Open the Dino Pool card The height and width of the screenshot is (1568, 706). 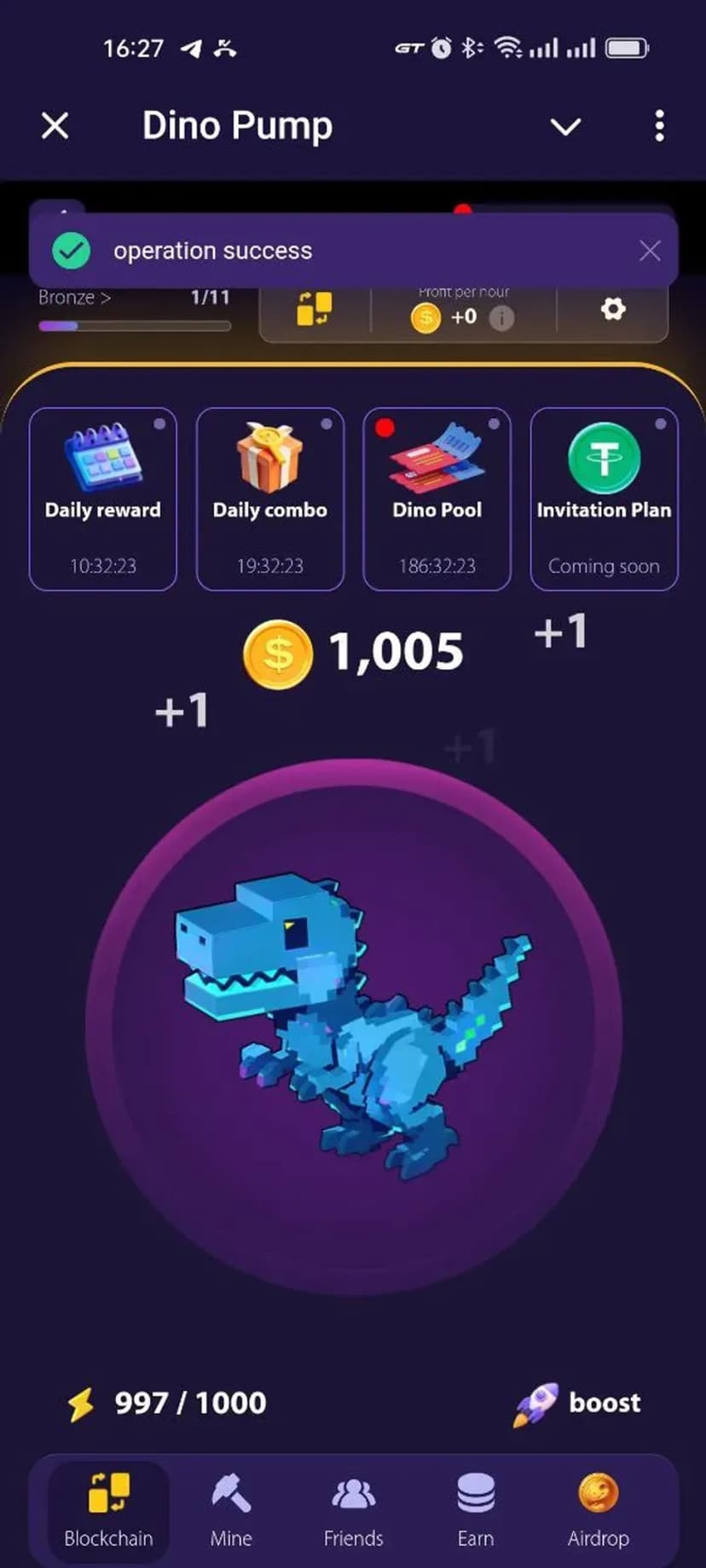(437, 499)
